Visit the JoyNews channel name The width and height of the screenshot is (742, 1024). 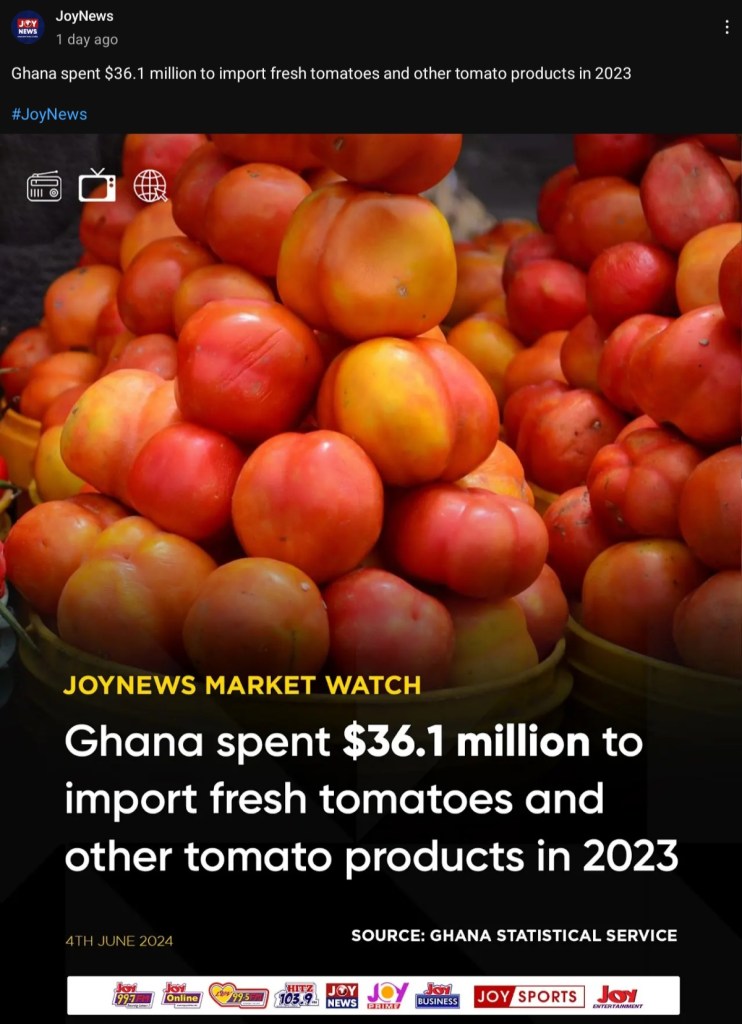click(85, 16)
